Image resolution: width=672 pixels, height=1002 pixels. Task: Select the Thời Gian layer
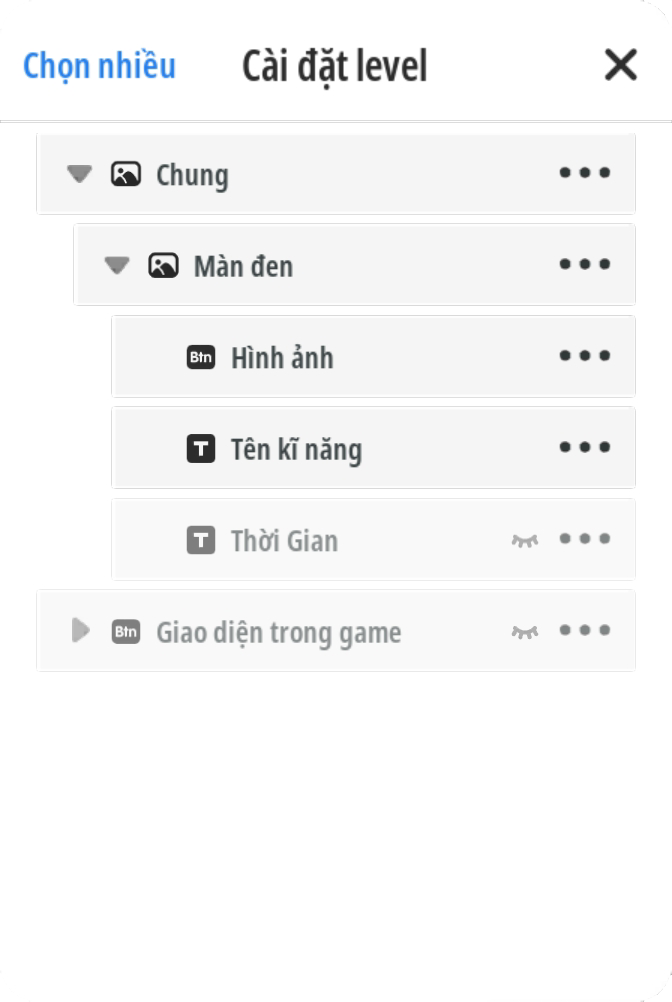(x=284, y=541)
